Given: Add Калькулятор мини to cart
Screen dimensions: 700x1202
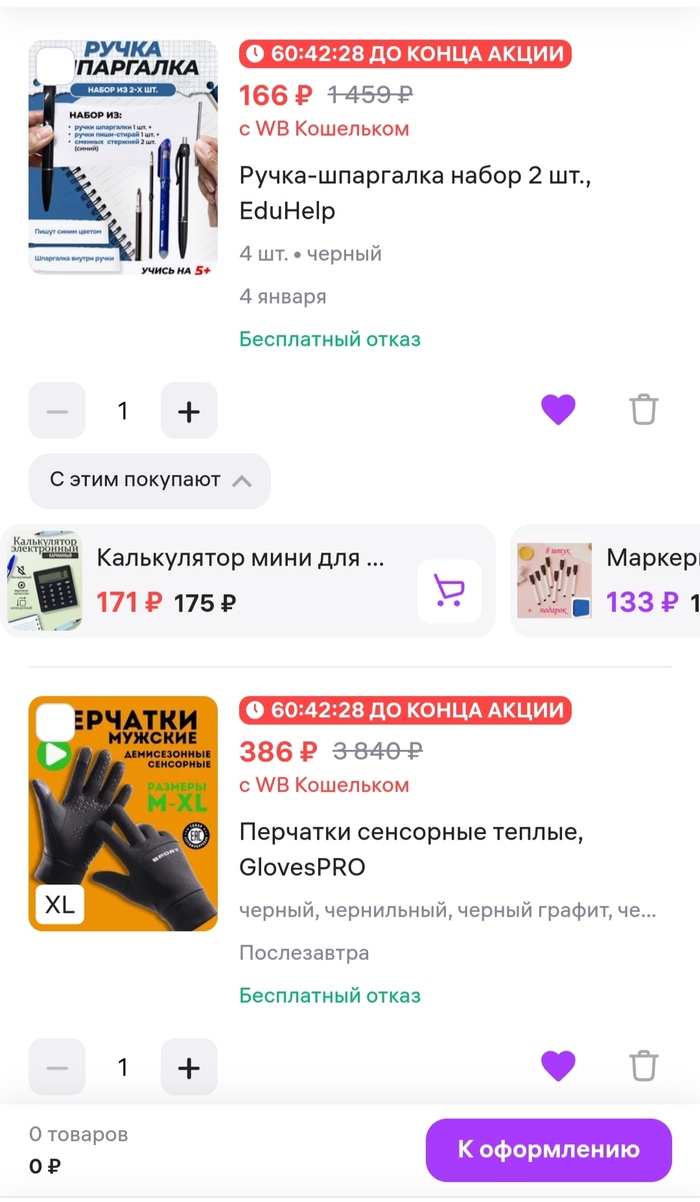Looking at the screenshot, I should 449,592.
